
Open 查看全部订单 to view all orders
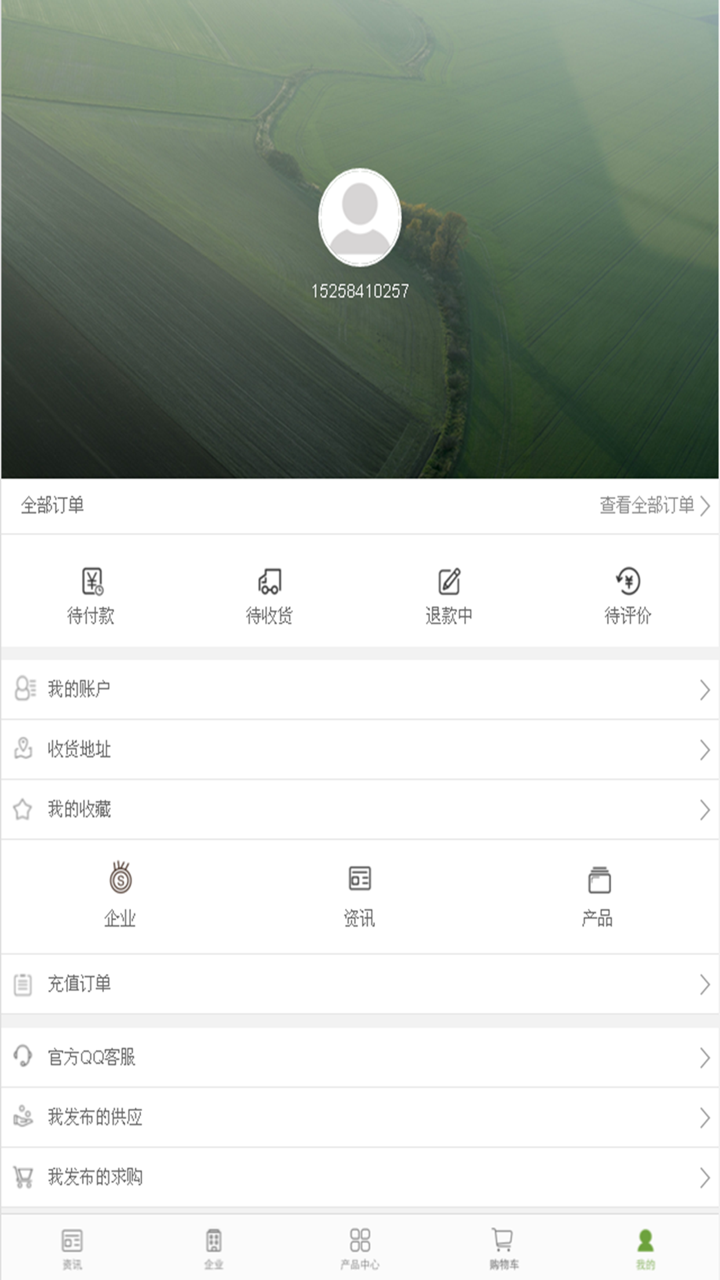click(x=646, y=505)
